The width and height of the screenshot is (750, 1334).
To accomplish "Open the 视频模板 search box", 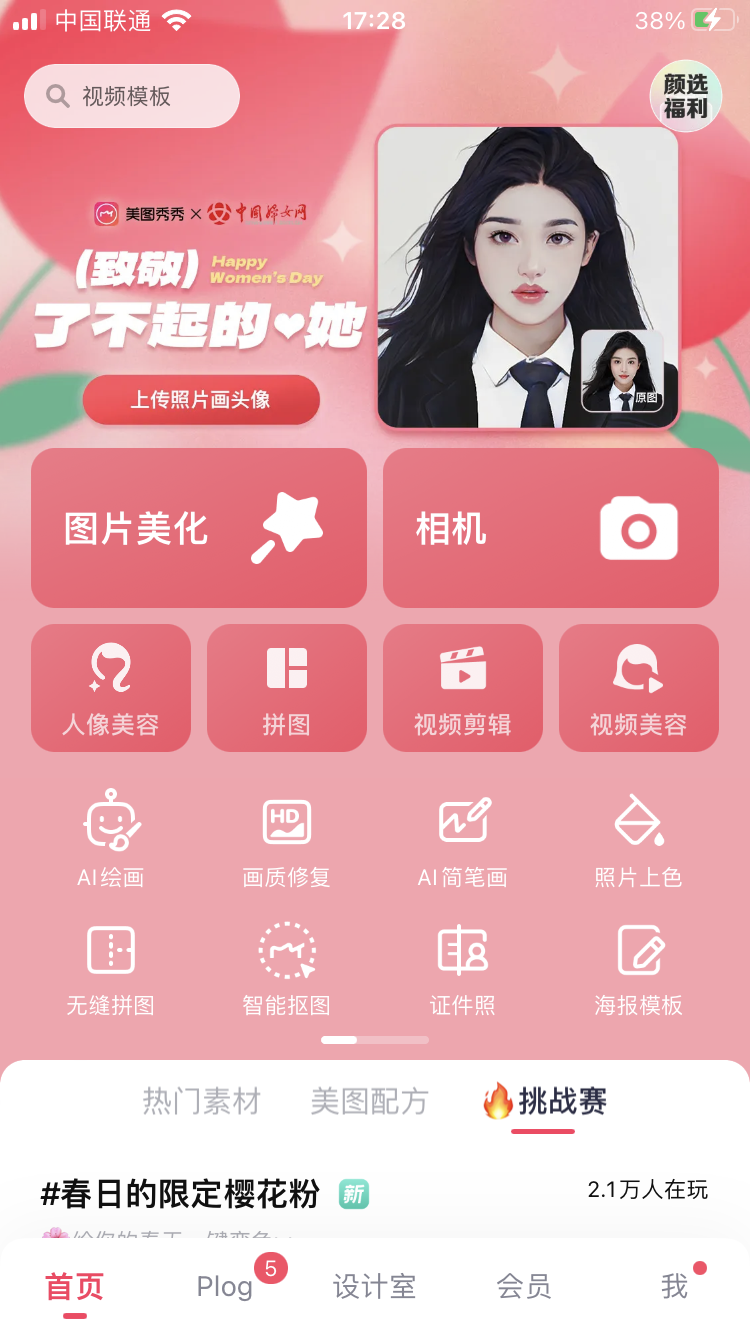I will pos(132,96).
